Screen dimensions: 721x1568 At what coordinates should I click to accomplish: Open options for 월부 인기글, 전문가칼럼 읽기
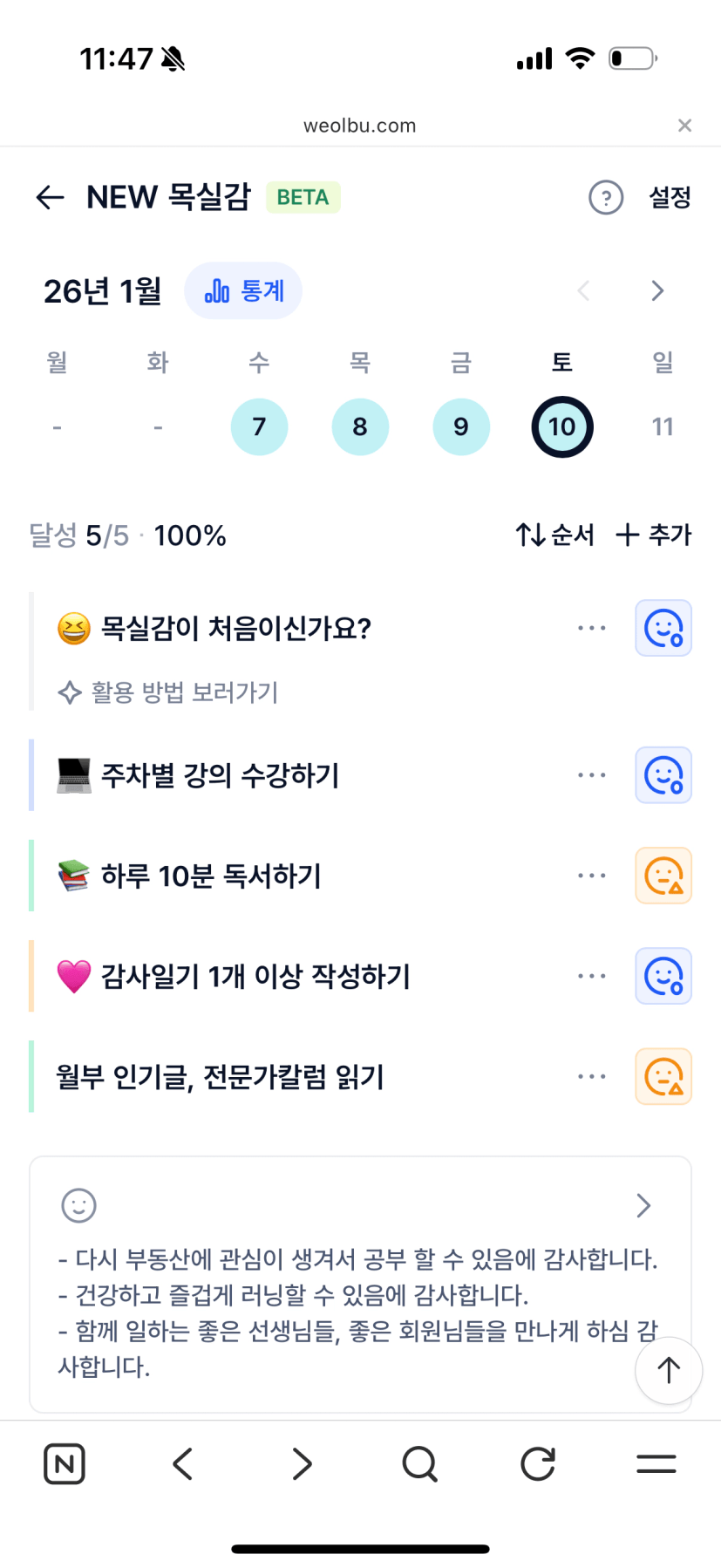pyautogui.click(x=591, y=1076)
